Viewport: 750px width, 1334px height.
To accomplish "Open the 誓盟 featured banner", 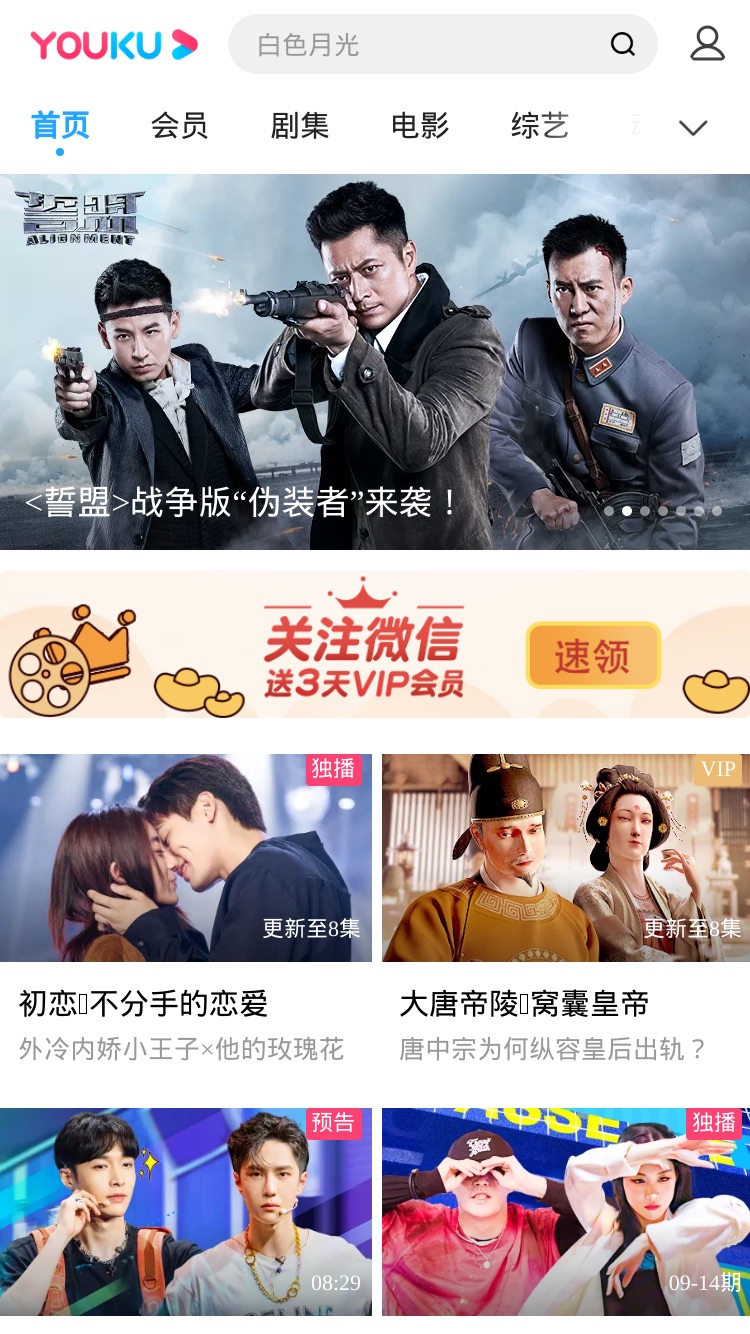I will (x=375, y=362).
